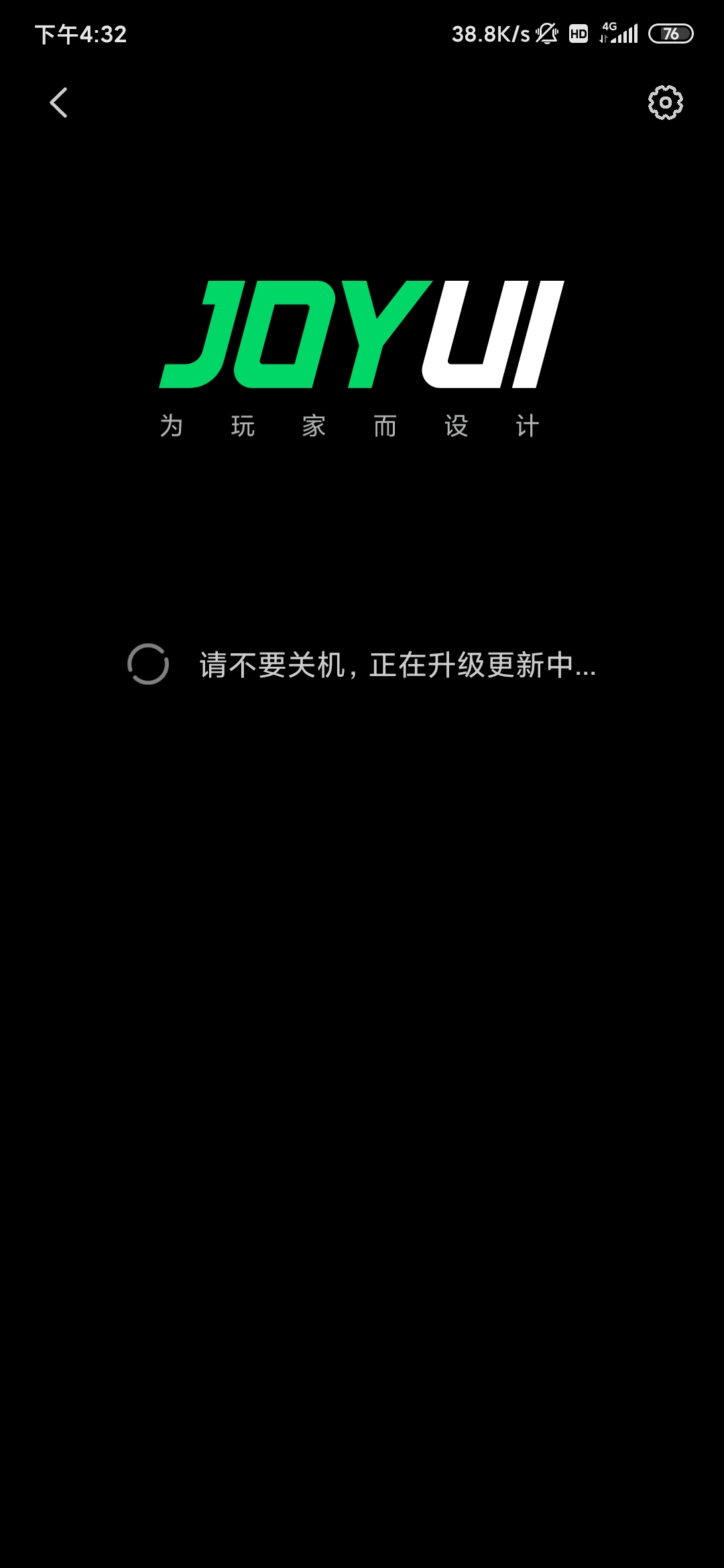Go back using the top-left arrow
The width and height of the screenshot is (724, 1568).
pyautogui.click(x=59, y=103)
